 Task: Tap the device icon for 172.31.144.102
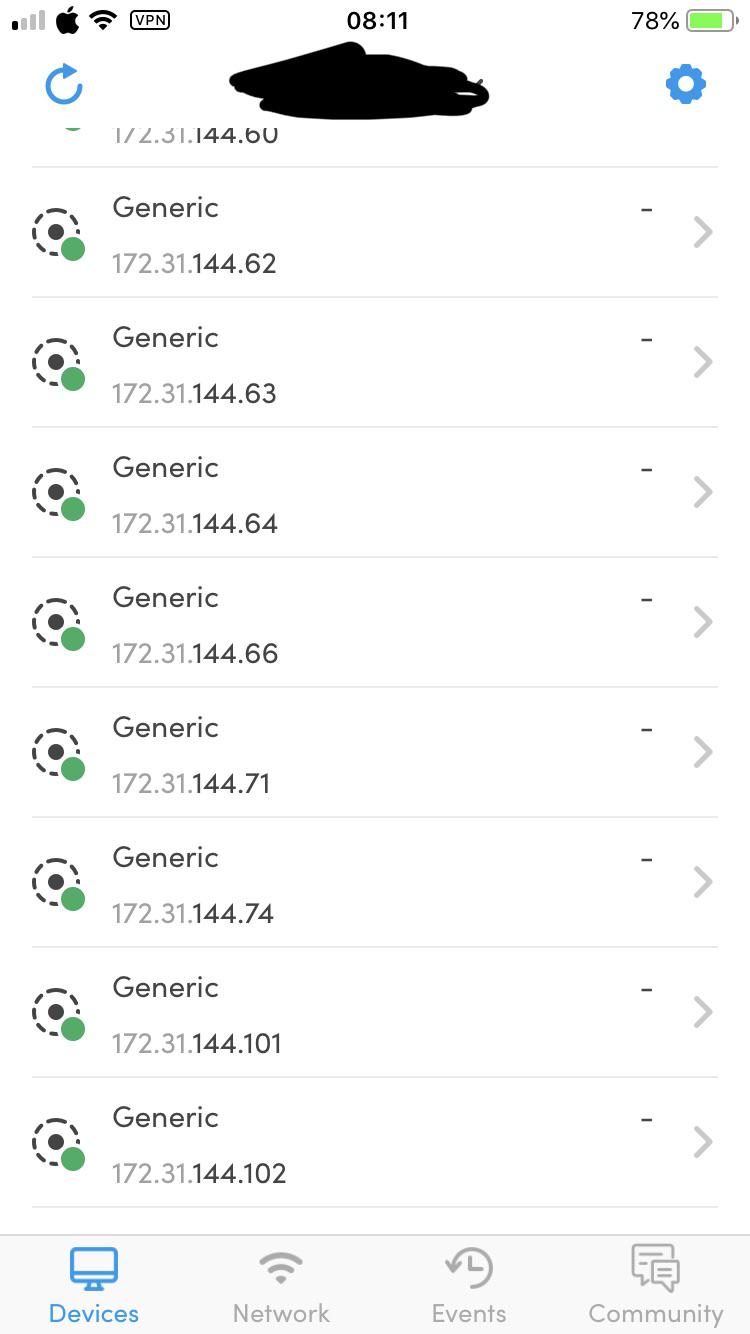pos(58,1142)
